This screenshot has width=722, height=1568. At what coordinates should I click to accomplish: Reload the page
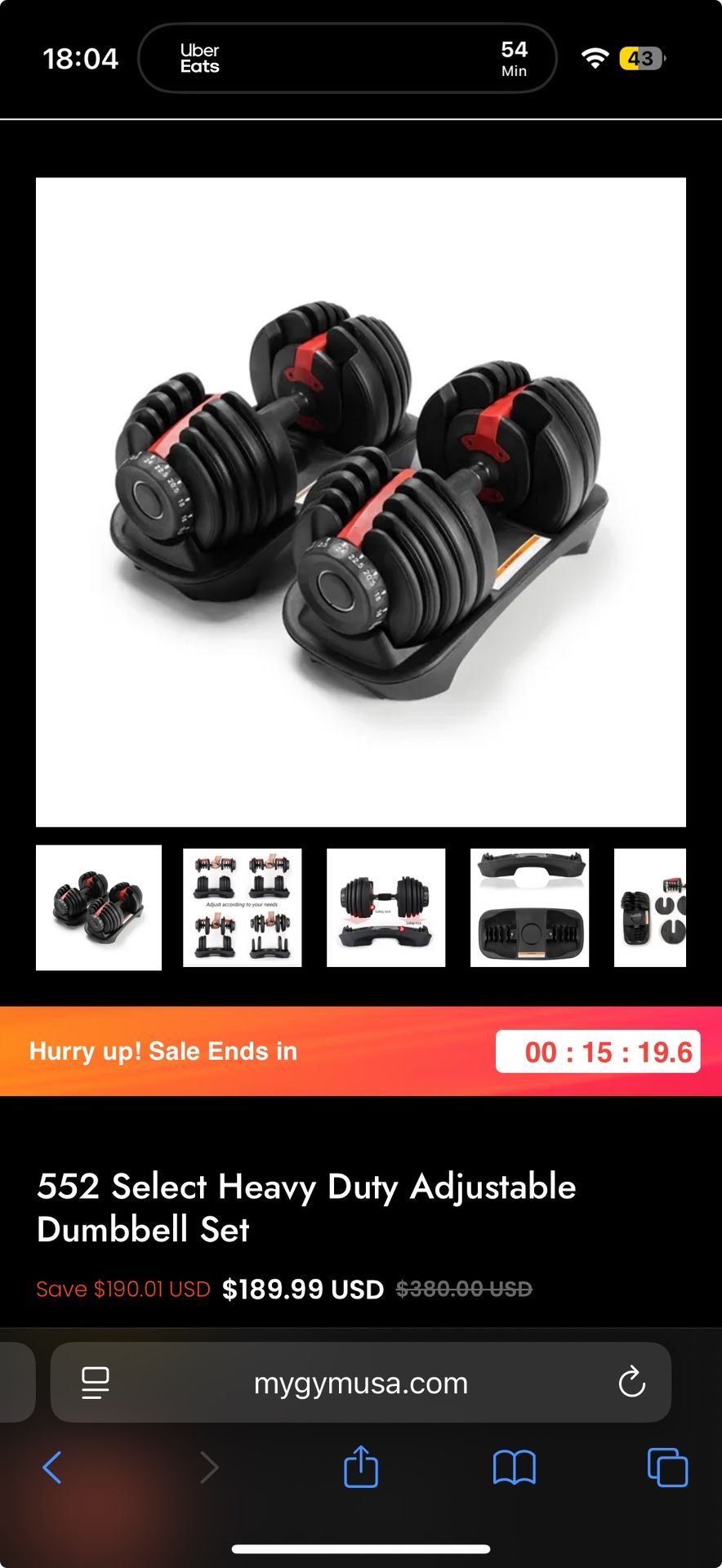pos(631,1383)
